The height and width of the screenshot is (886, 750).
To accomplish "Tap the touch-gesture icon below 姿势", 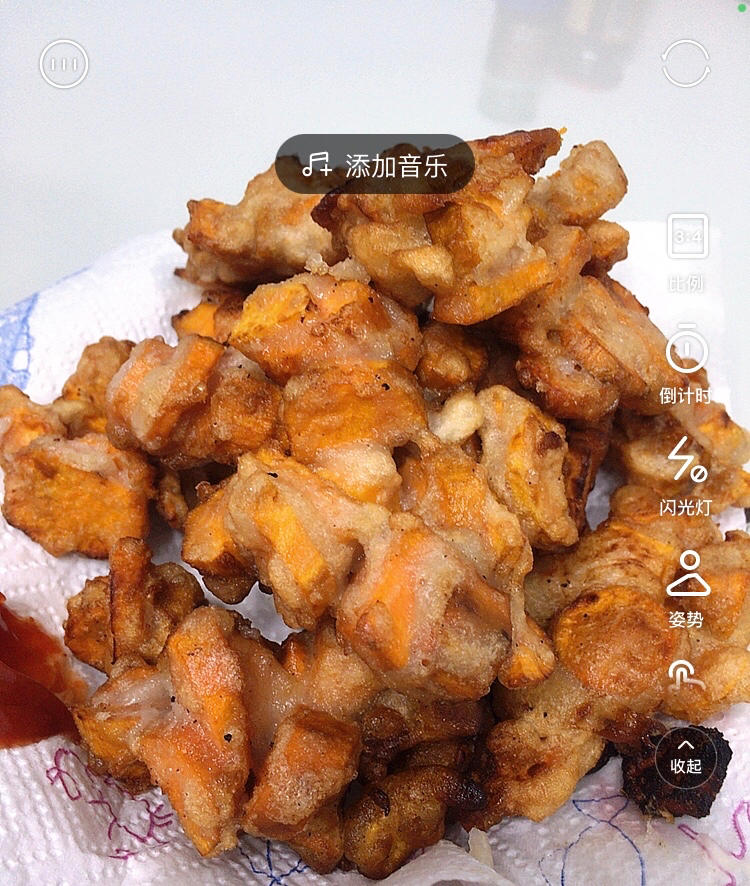I will click(687, 675).
